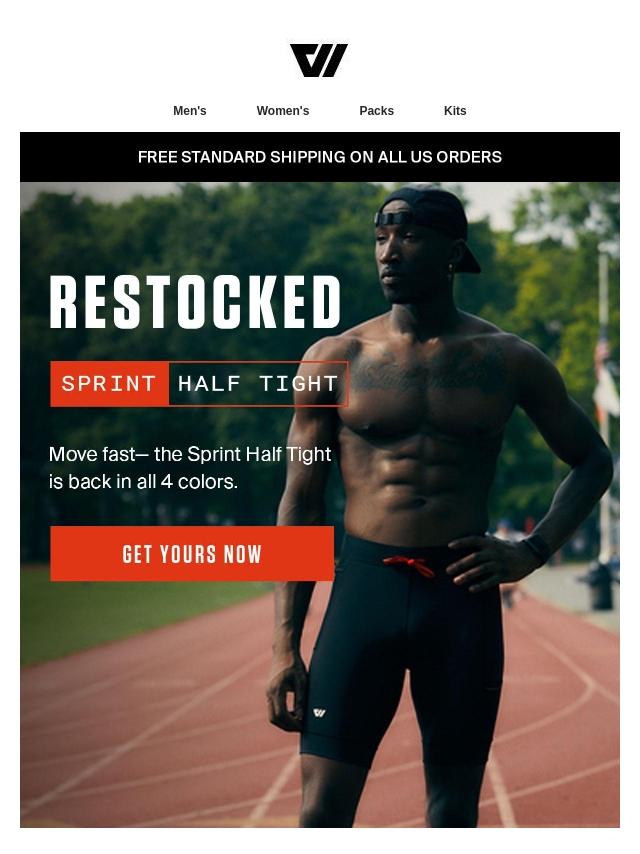
Task: Open the Kits link
Action: (455, 111)
